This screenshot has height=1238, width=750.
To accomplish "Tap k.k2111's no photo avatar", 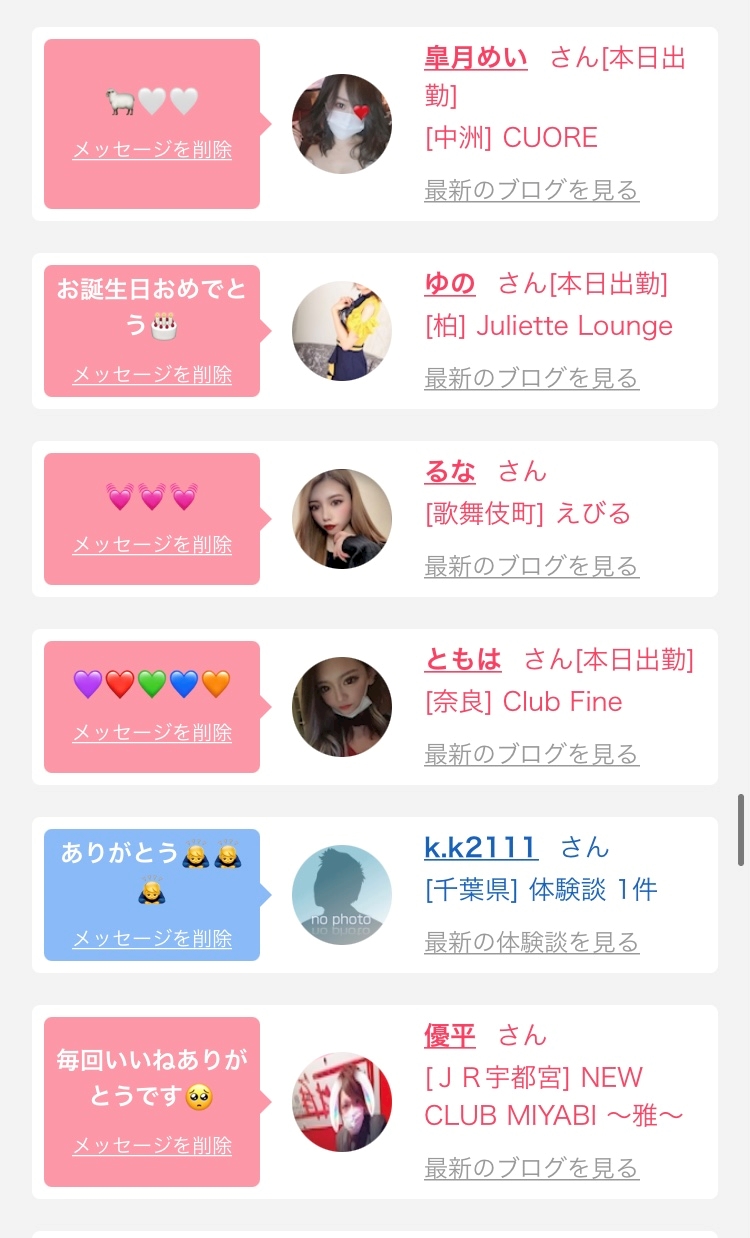I will [342, 895].
